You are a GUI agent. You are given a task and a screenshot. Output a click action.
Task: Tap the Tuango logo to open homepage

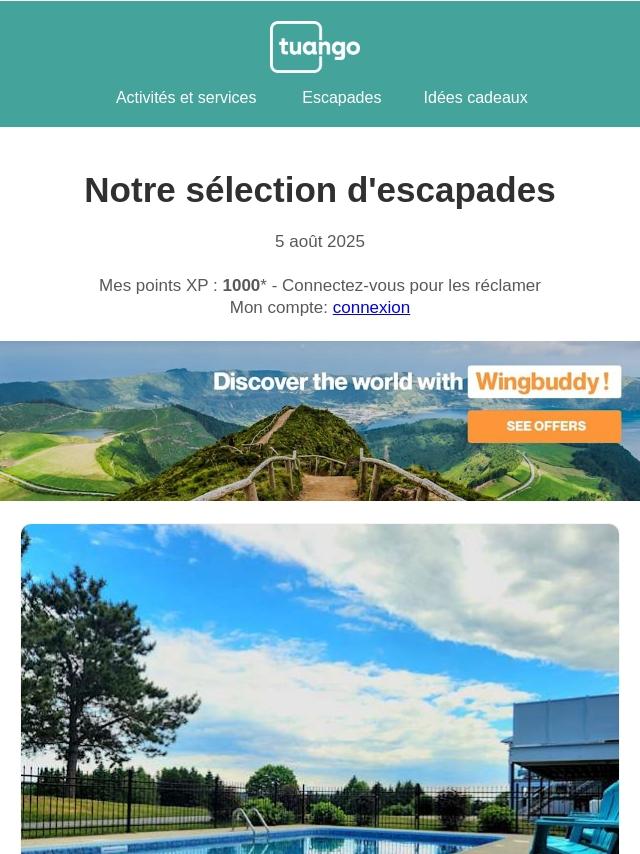coord(315,47)
